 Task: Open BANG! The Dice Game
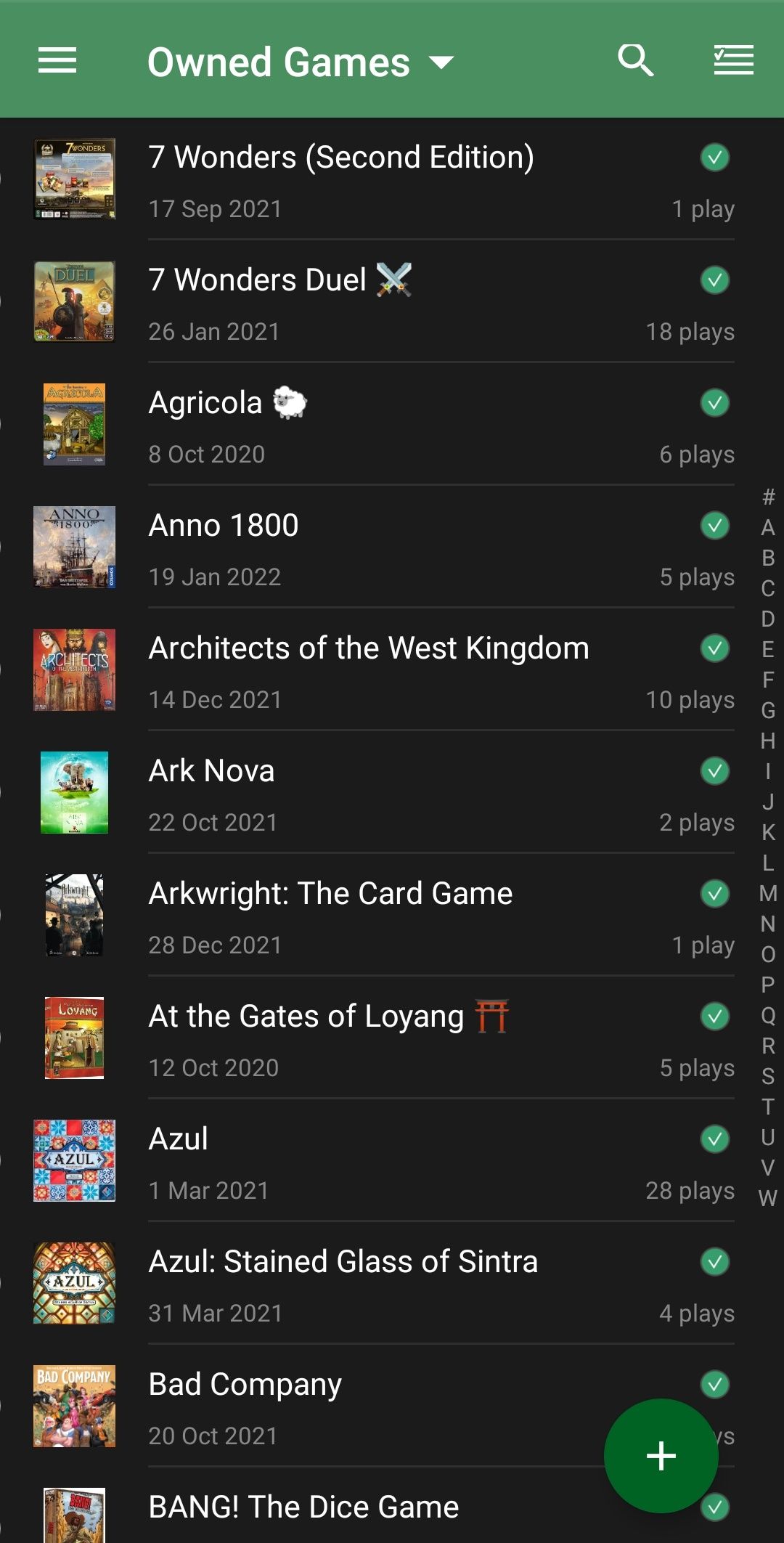pyautogui.click(x=303, y=1507)
